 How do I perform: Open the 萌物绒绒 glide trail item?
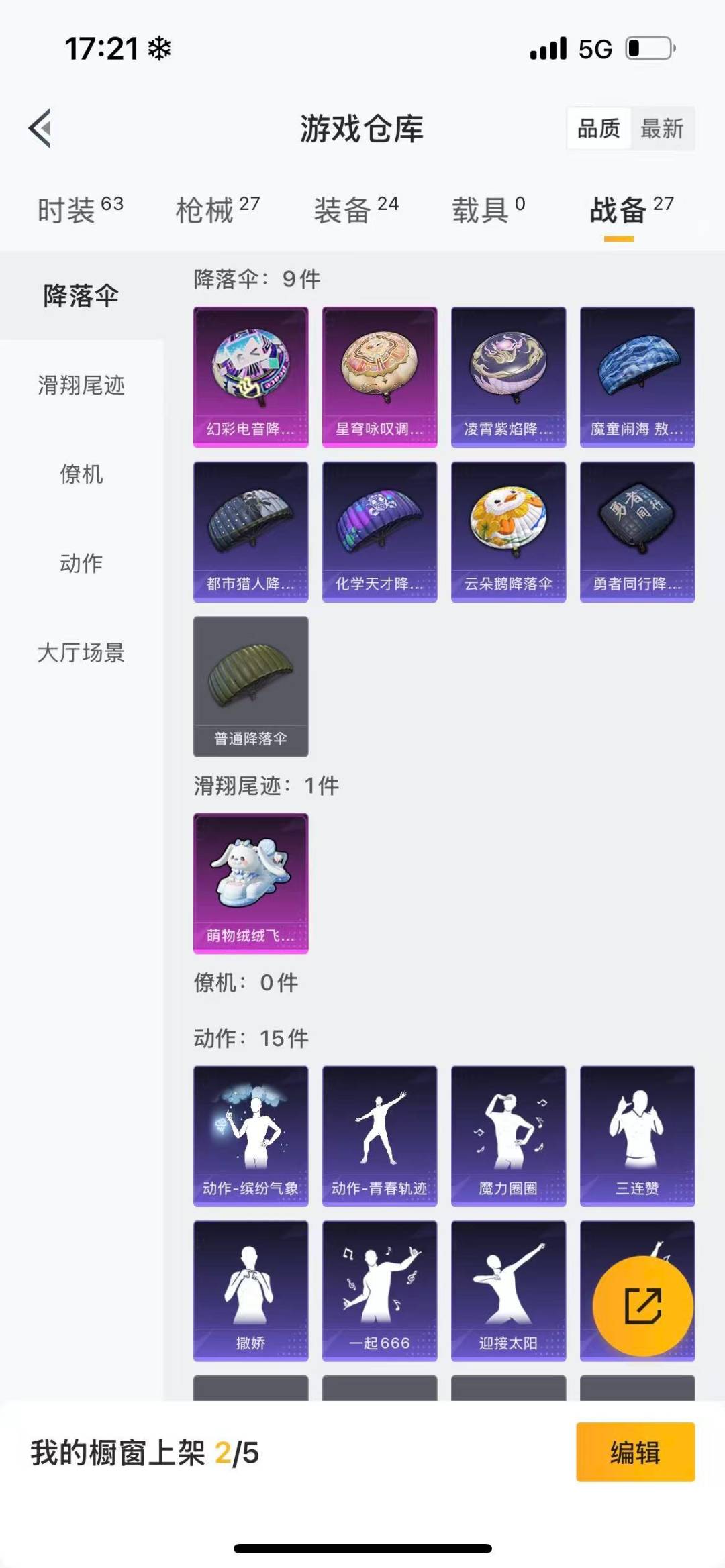(251, 883)
